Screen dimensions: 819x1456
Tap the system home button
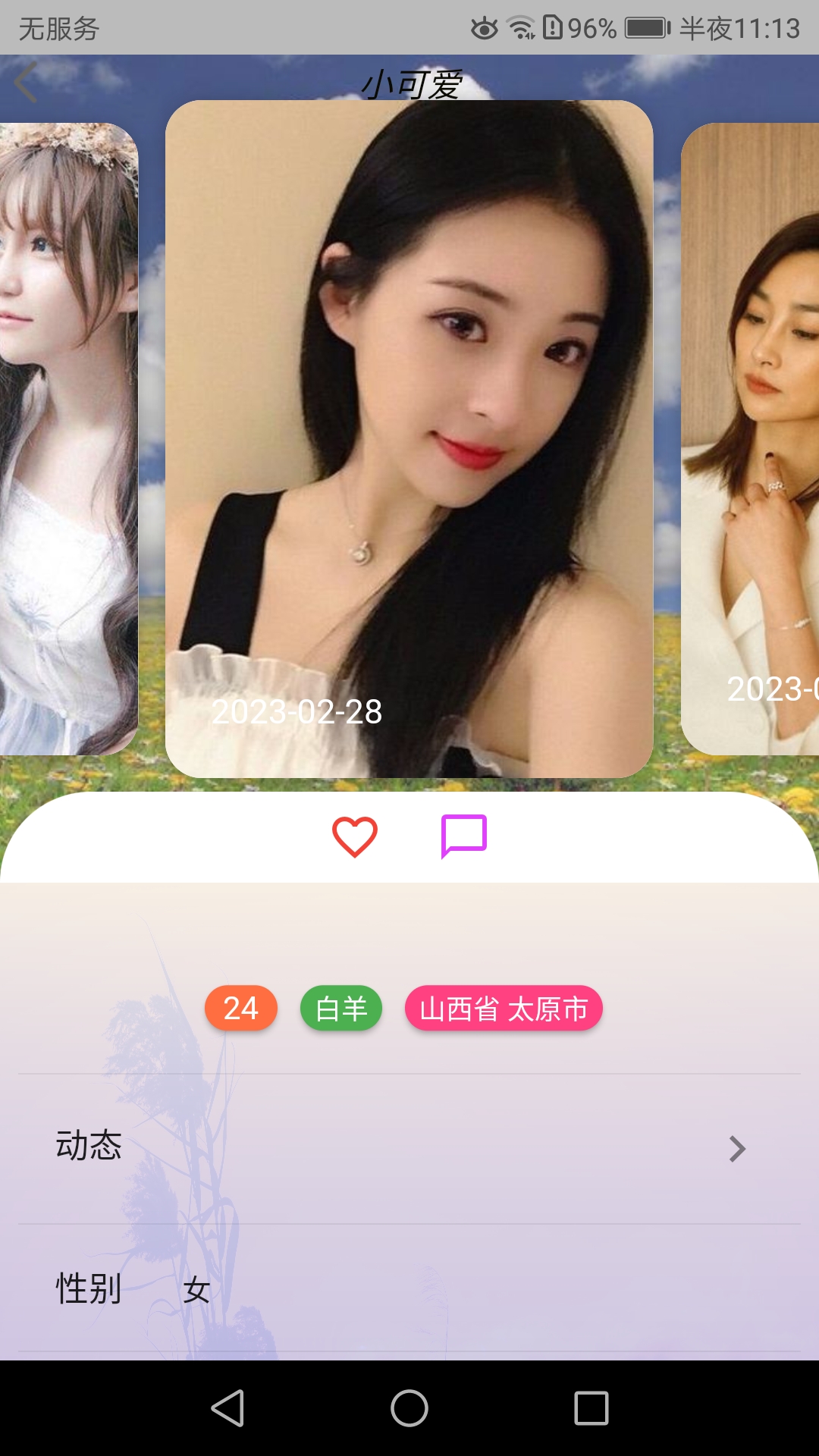(409, 1408)
